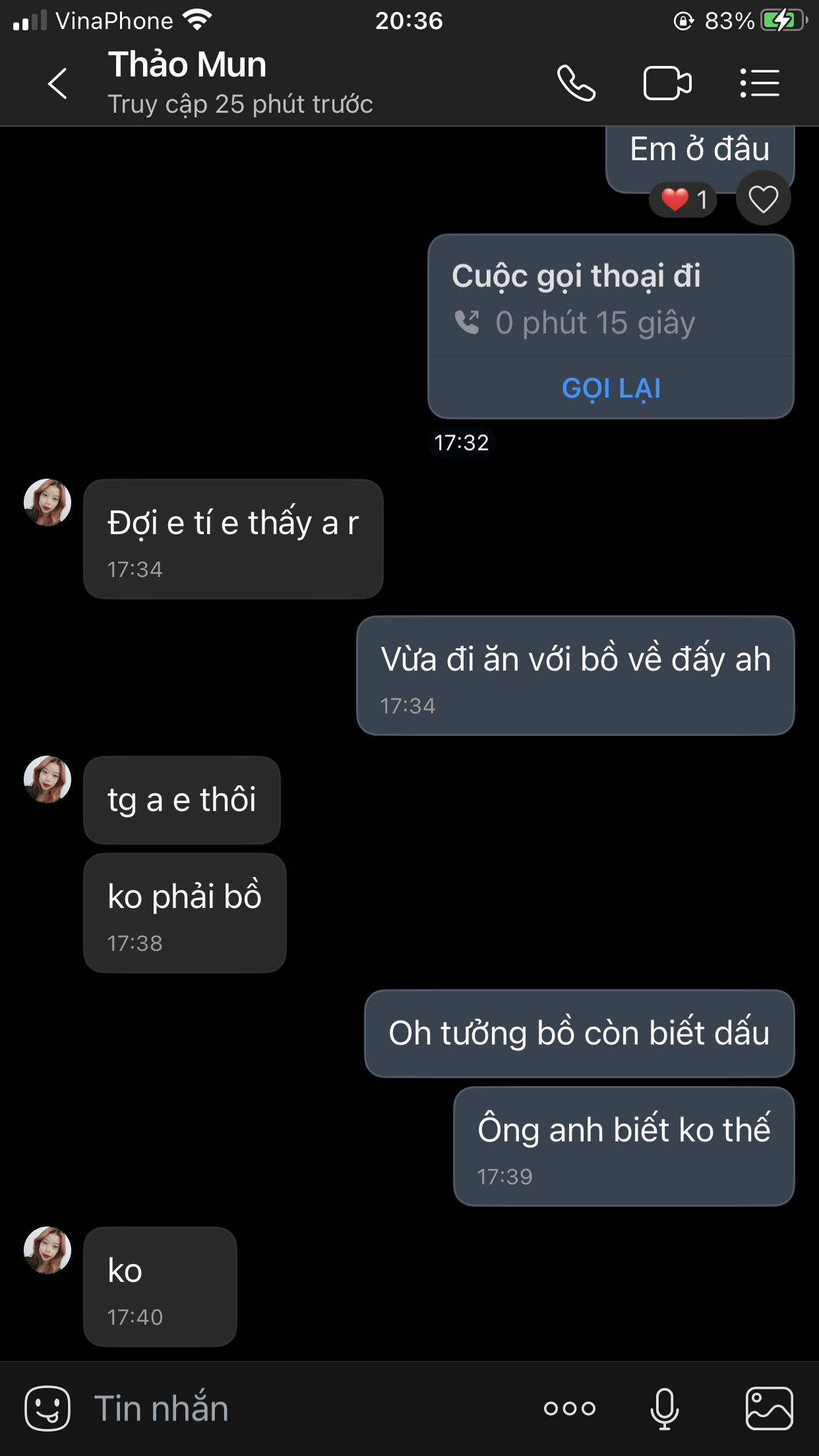The height and width of the screenshot is (1456, 819).
Task: Go back from the Thảo Mun chat
Action: click(58, 84)
